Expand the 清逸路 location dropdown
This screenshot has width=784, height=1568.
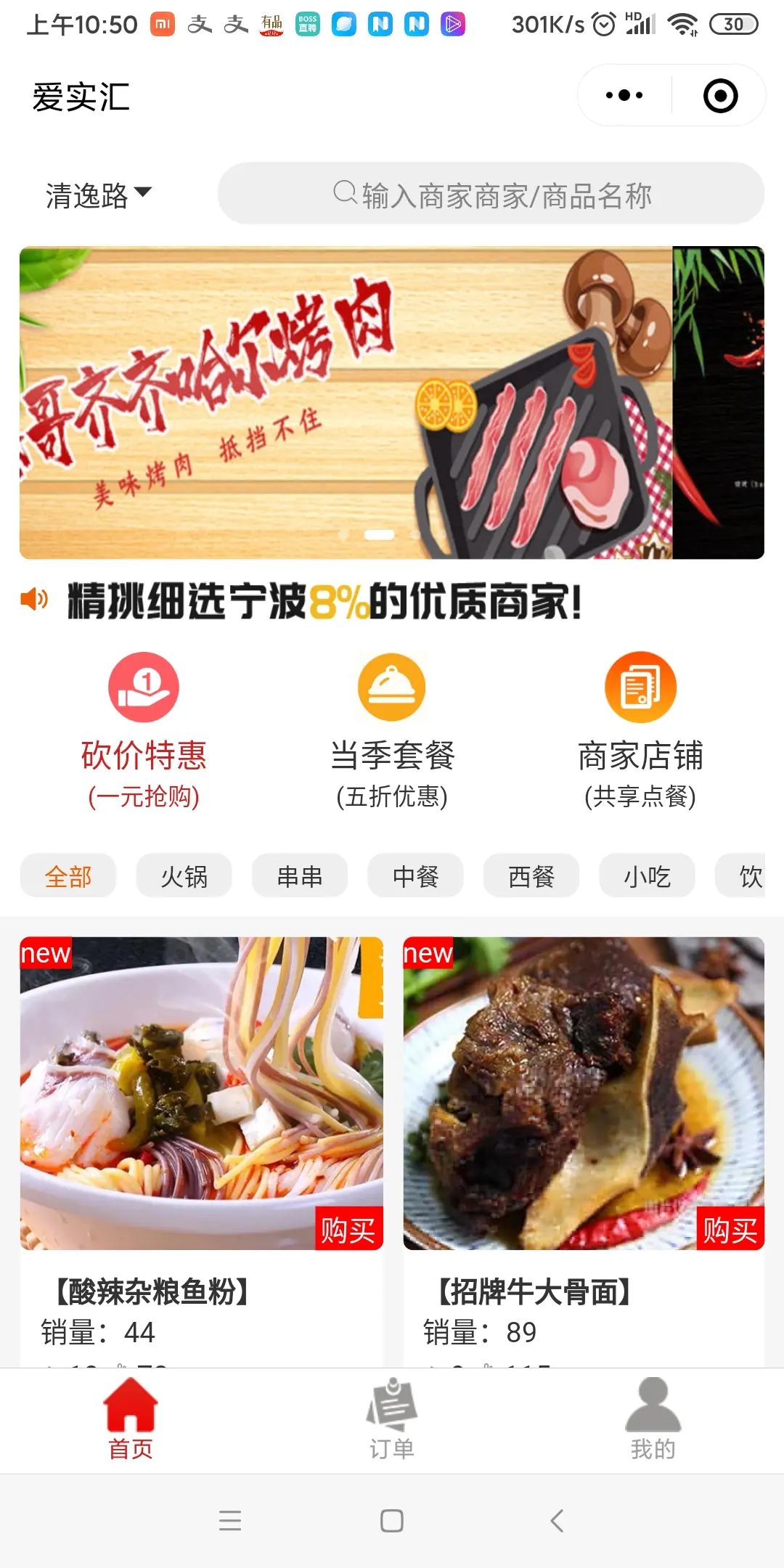point(99,195)
